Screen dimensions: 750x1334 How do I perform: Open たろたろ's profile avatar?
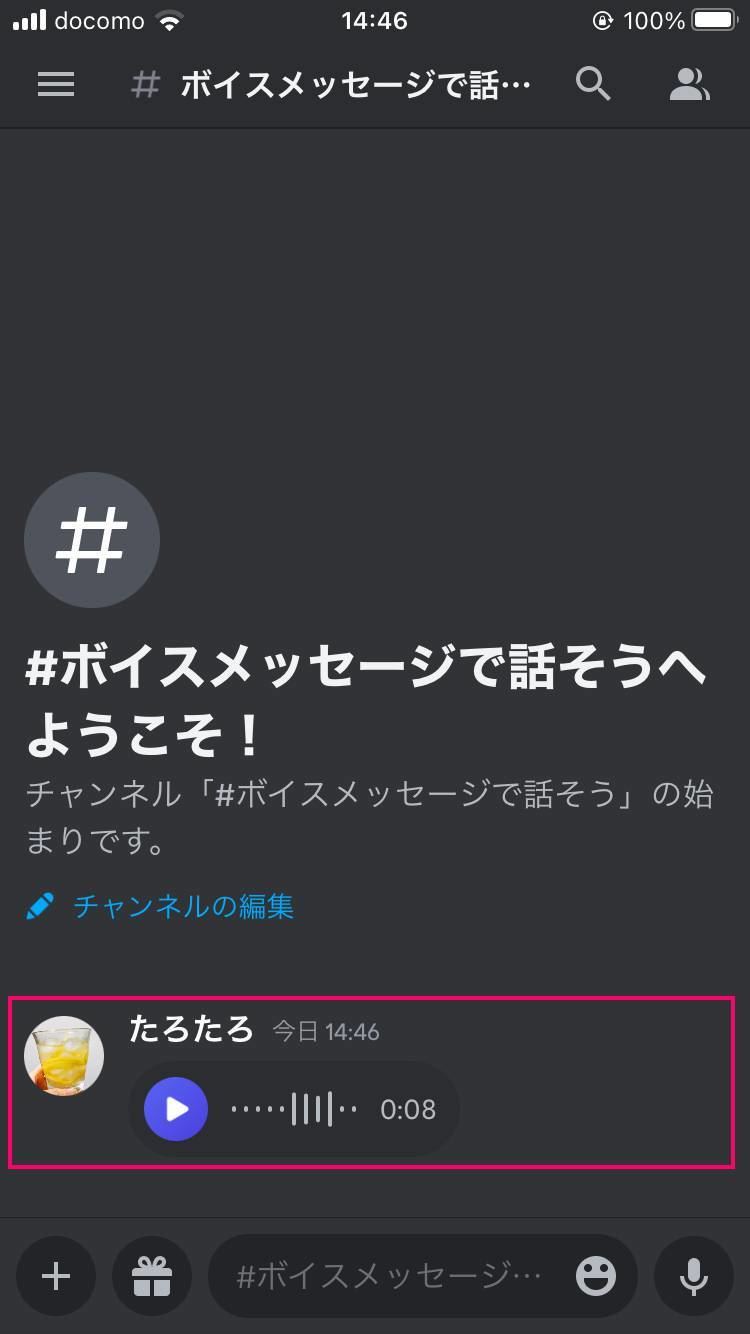(64, 1056)
